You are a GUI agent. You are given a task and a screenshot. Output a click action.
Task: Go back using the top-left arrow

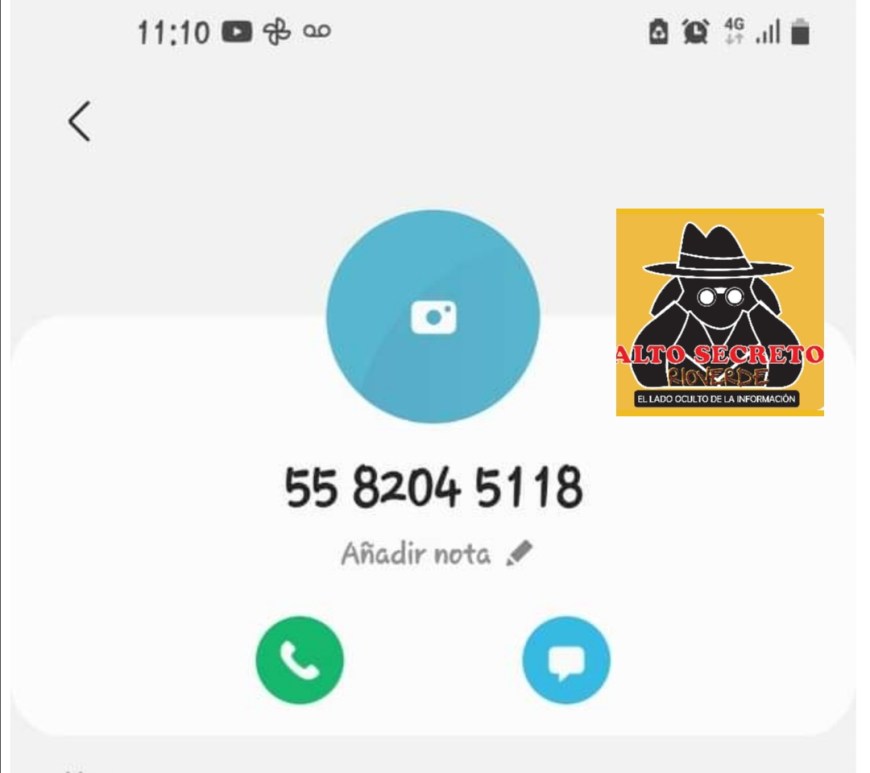79,122
